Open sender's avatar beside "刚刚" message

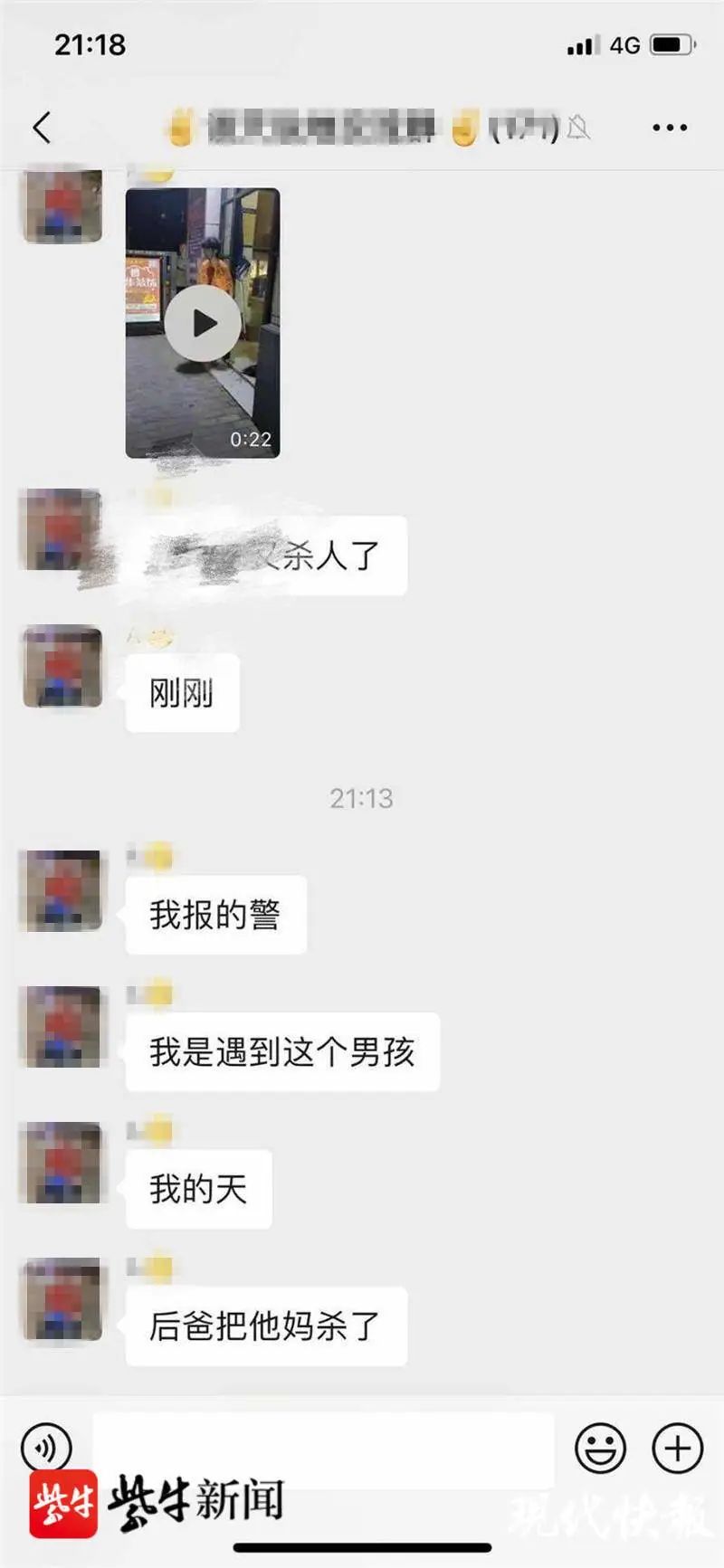point(62,666)
